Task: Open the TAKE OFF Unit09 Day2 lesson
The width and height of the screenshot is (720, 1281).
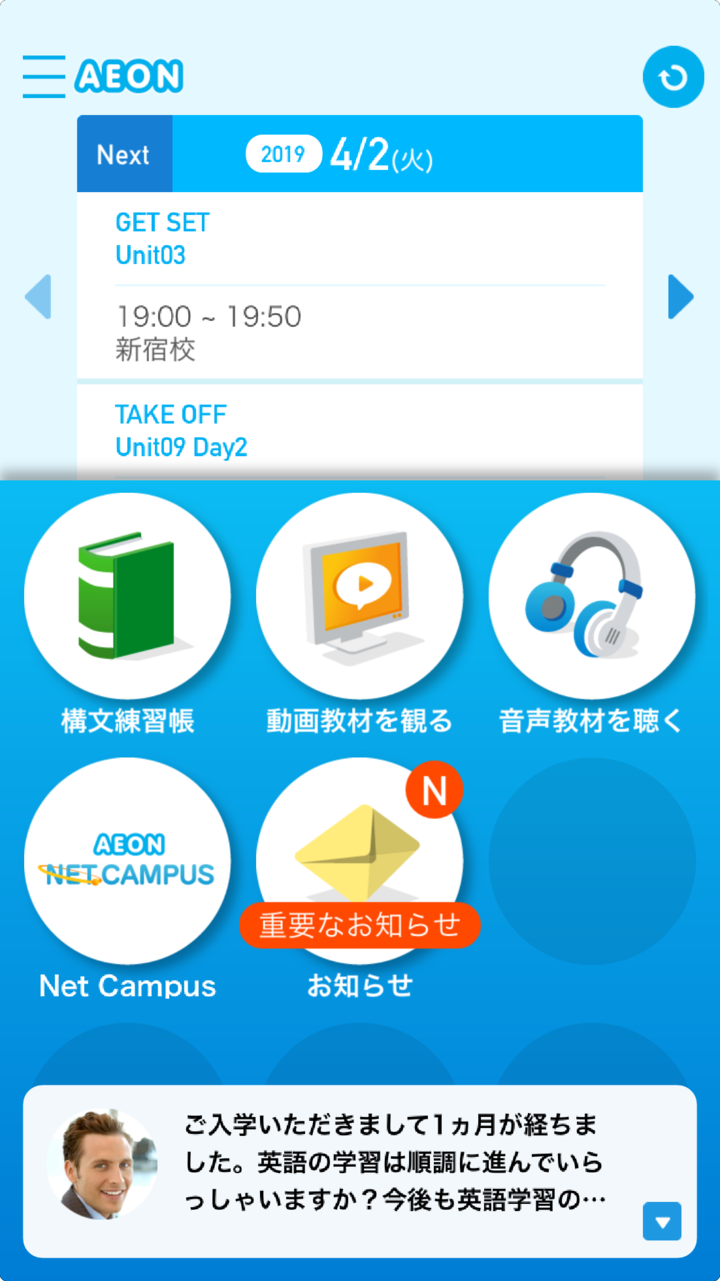Action: coord(360,432)
